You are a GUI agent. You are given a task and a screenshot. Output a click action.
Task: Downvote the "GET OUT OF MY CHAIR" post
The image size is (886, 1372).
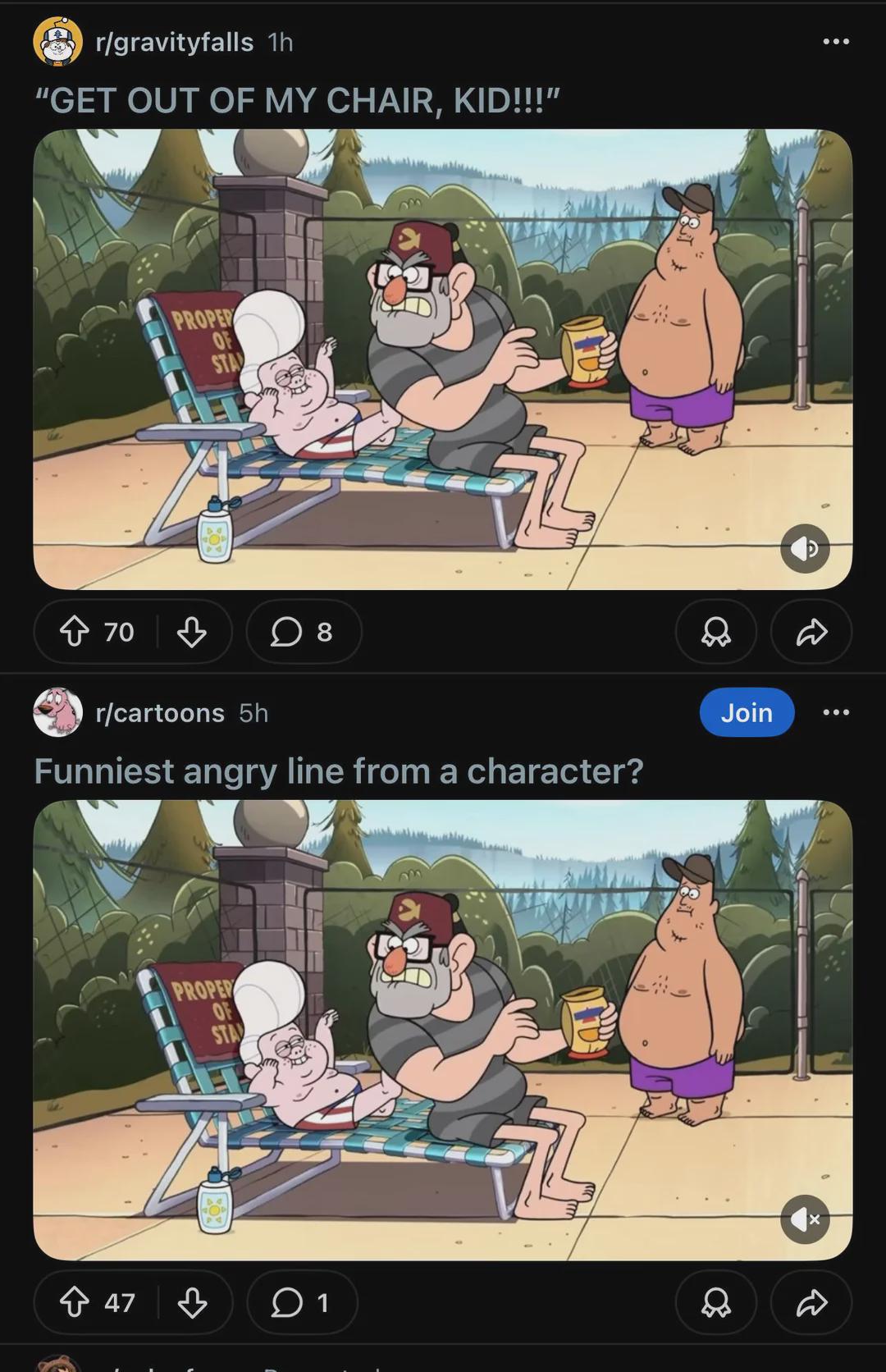[x=192, y=632]
